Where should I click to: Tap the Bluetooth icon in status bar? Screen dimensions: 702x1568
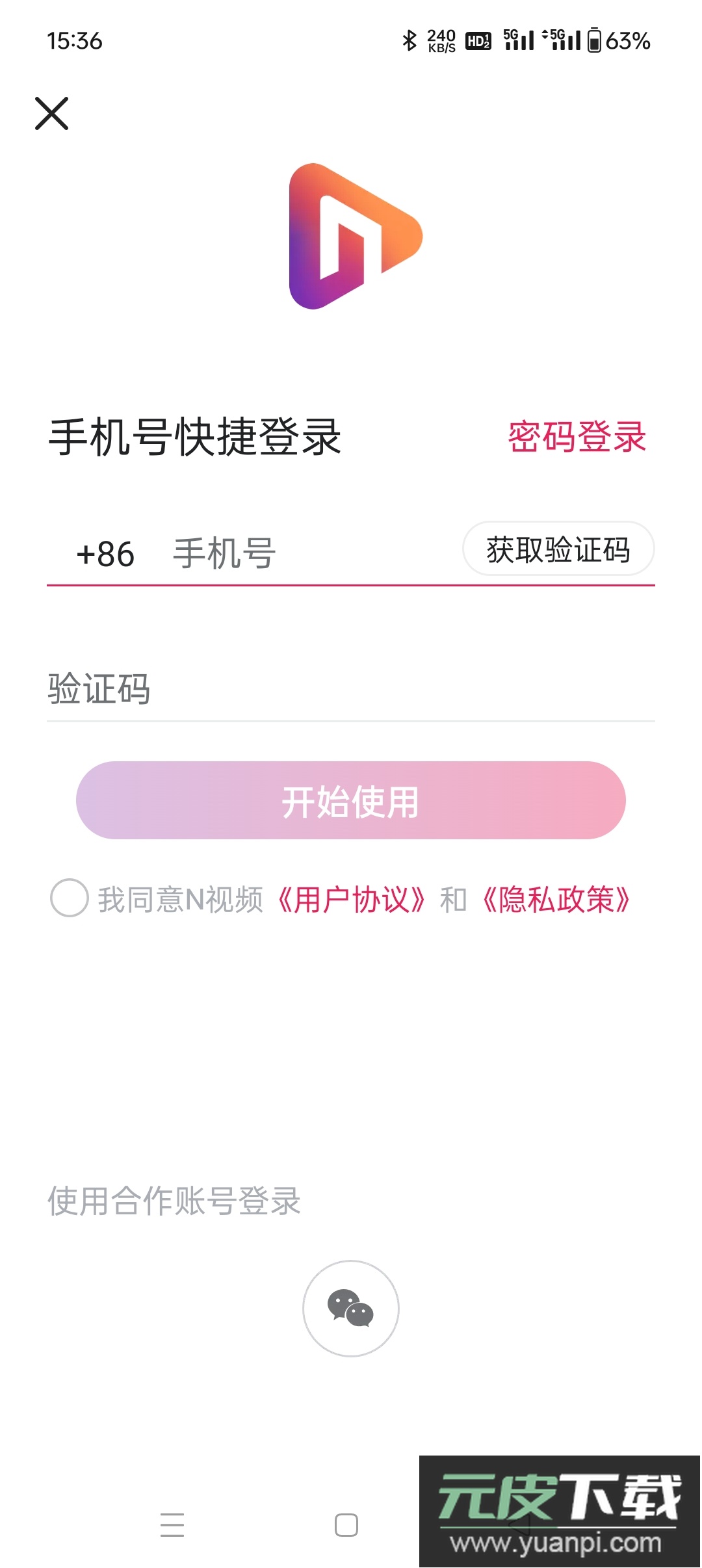pos(409,41)
